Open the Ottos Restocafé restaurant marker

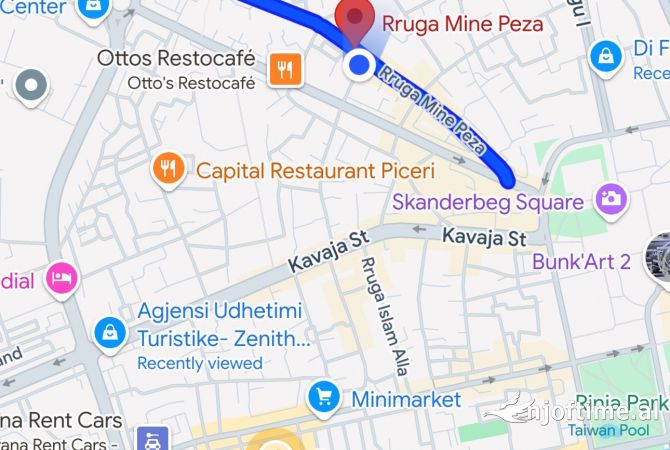[x=285, y=68]
